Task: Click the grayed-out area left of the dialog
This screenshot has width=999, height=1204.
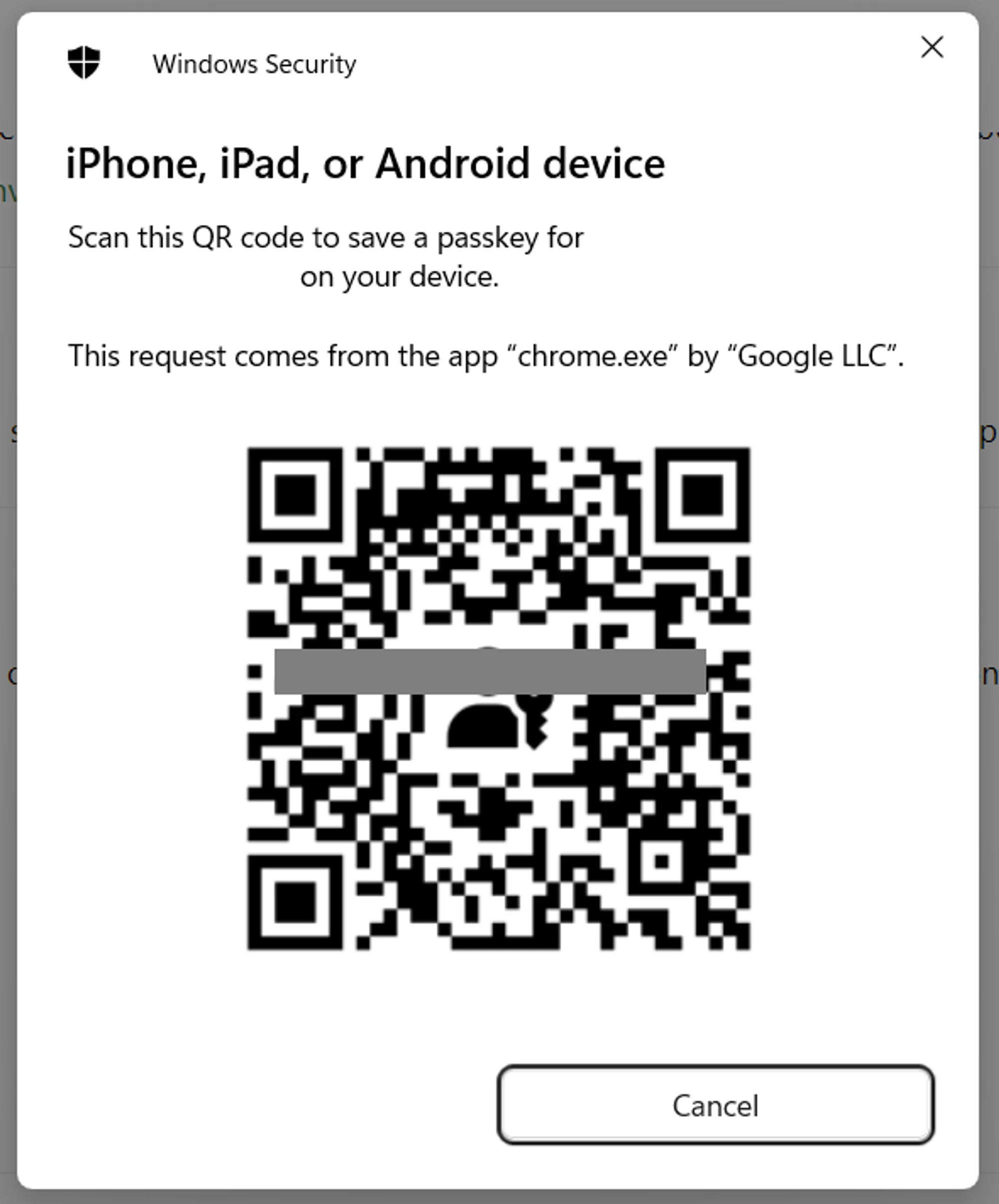Action: tap(7, 574)
